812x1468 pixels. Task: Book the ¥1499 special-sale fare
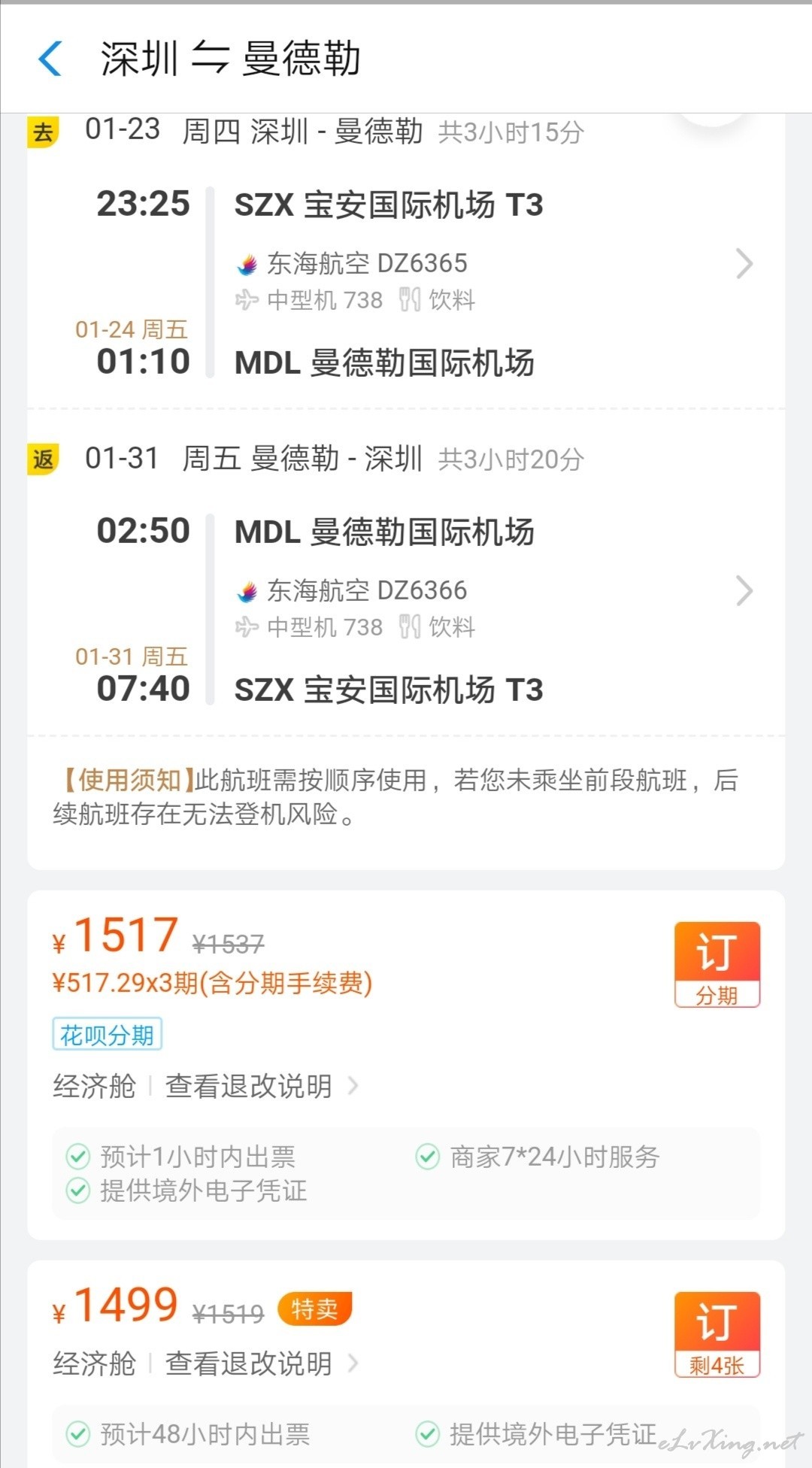pos(717,1335)
